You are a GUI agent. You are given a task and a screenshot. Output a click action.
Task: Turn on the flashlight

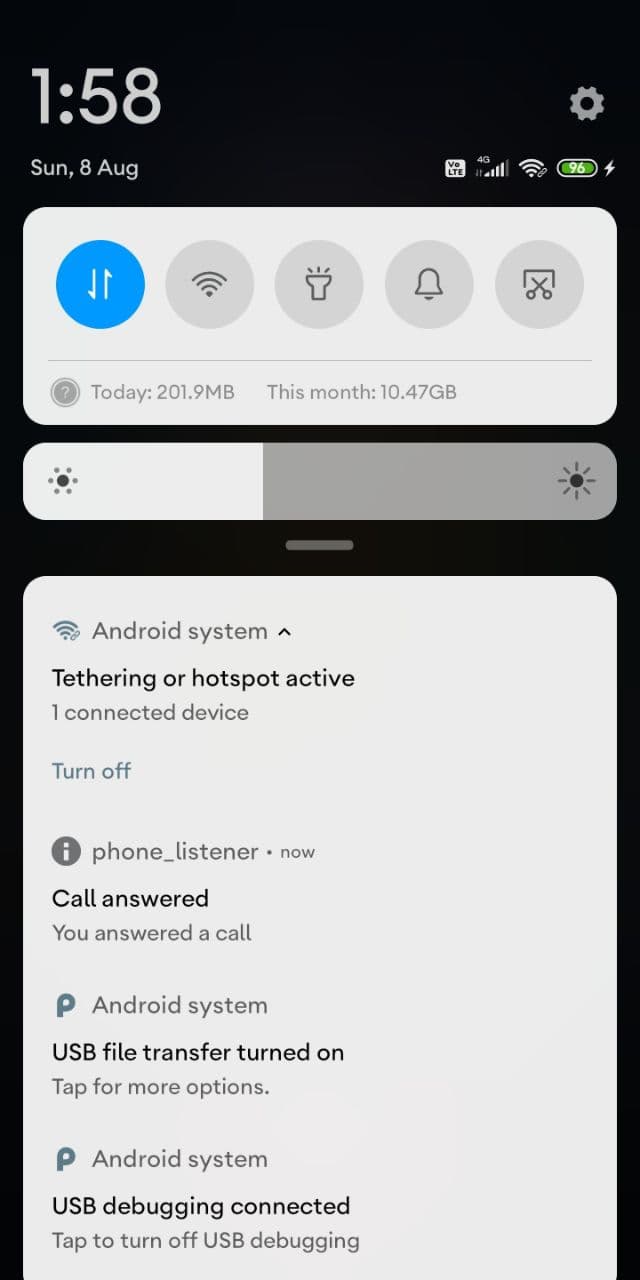319,285
